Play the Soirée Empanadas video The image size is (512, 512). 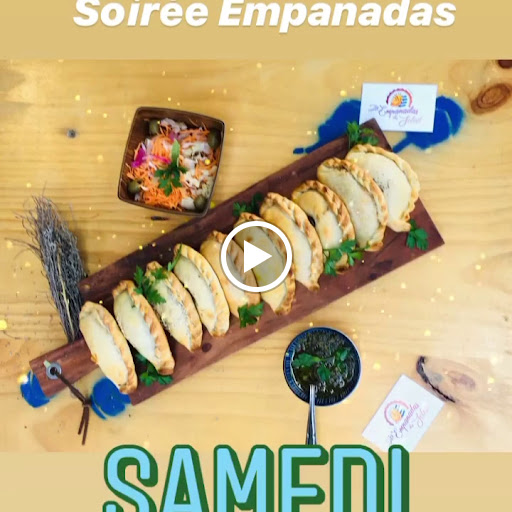click(256, 256)
